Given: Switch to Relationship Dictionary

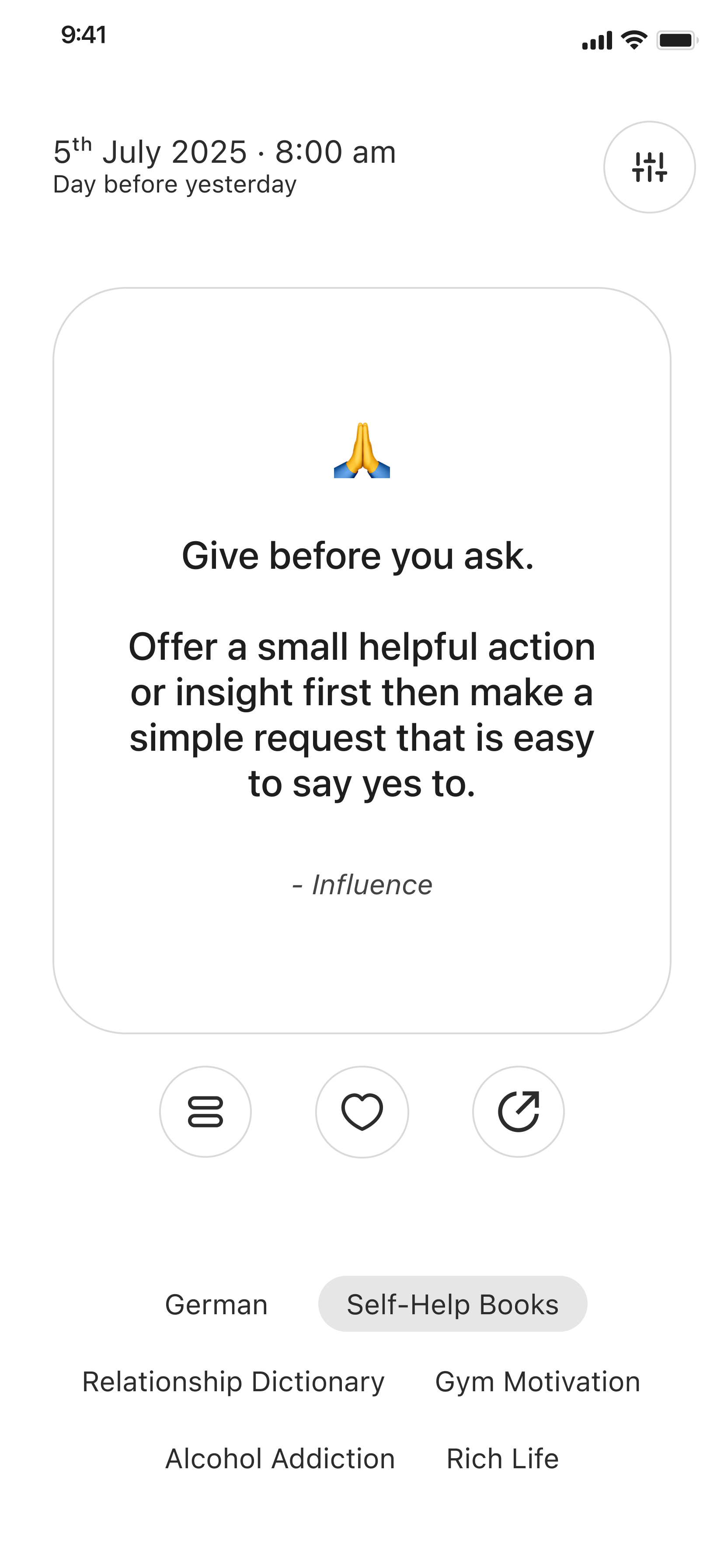Looking at the screenshot, I should (x=233, y=1381).
